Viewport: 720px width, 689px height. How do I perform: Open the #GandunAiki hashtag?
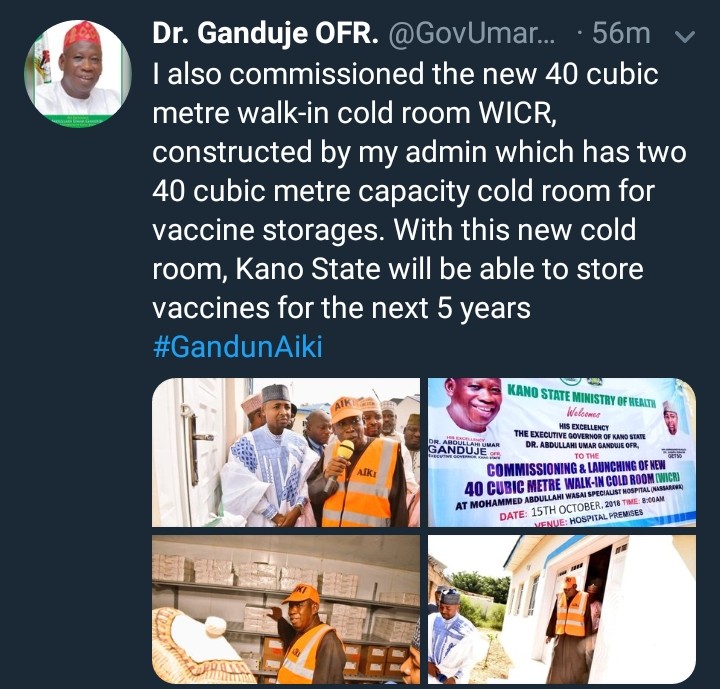click(x=237, y=347)
